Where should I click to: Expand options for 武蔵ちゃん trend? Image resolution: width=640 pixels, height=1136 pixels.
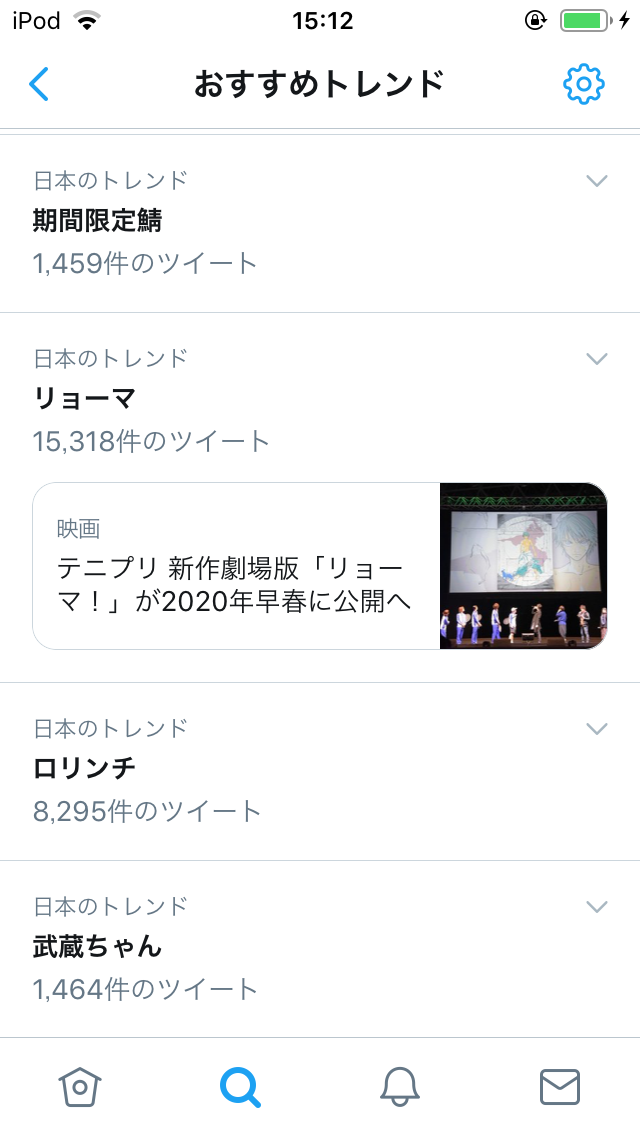click(x=597, y=907)
